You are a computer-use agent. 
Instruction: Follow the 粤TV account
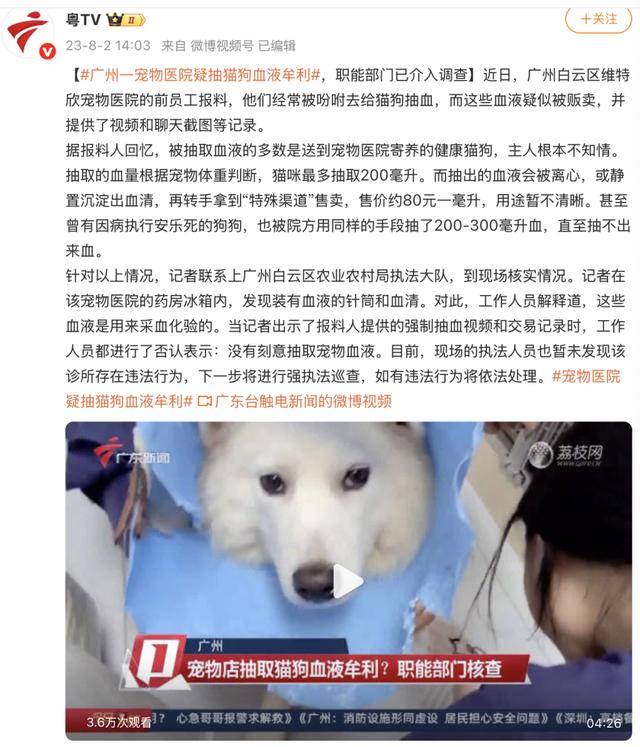pyautogui.click(x=598, y=18)
